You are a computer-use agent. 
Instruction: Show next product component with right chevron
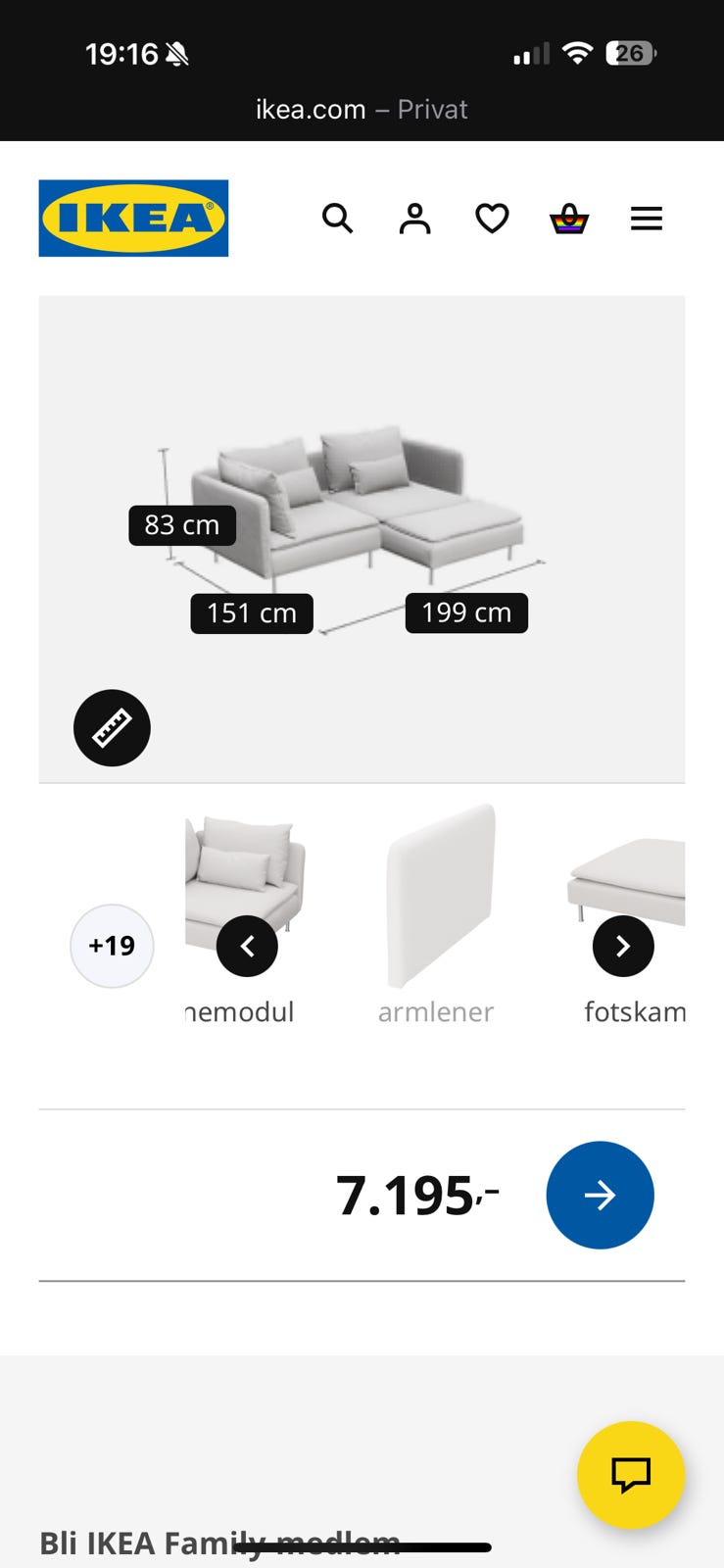point(623,946)
